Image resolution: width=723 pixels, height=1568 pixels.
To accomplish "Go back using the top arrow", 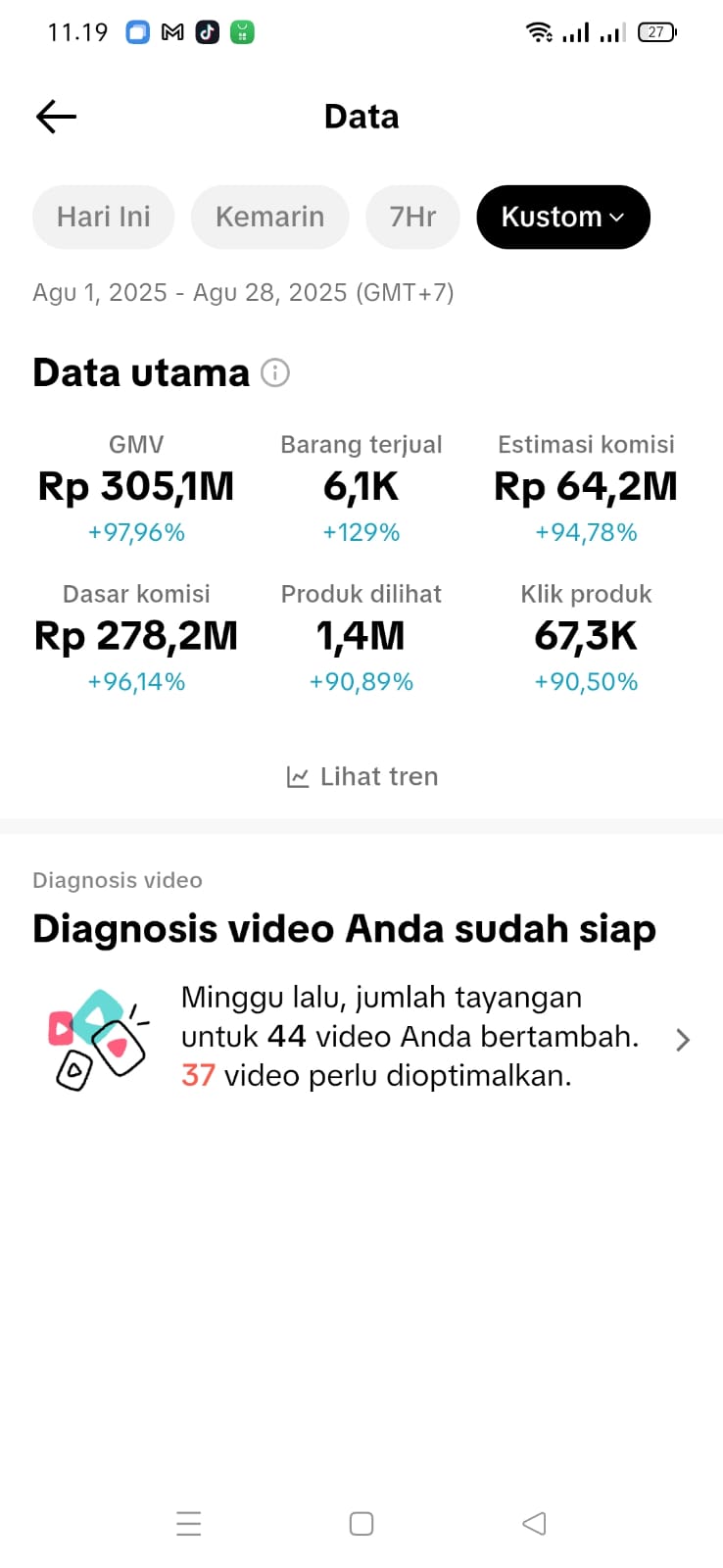I will click(56, 117).
